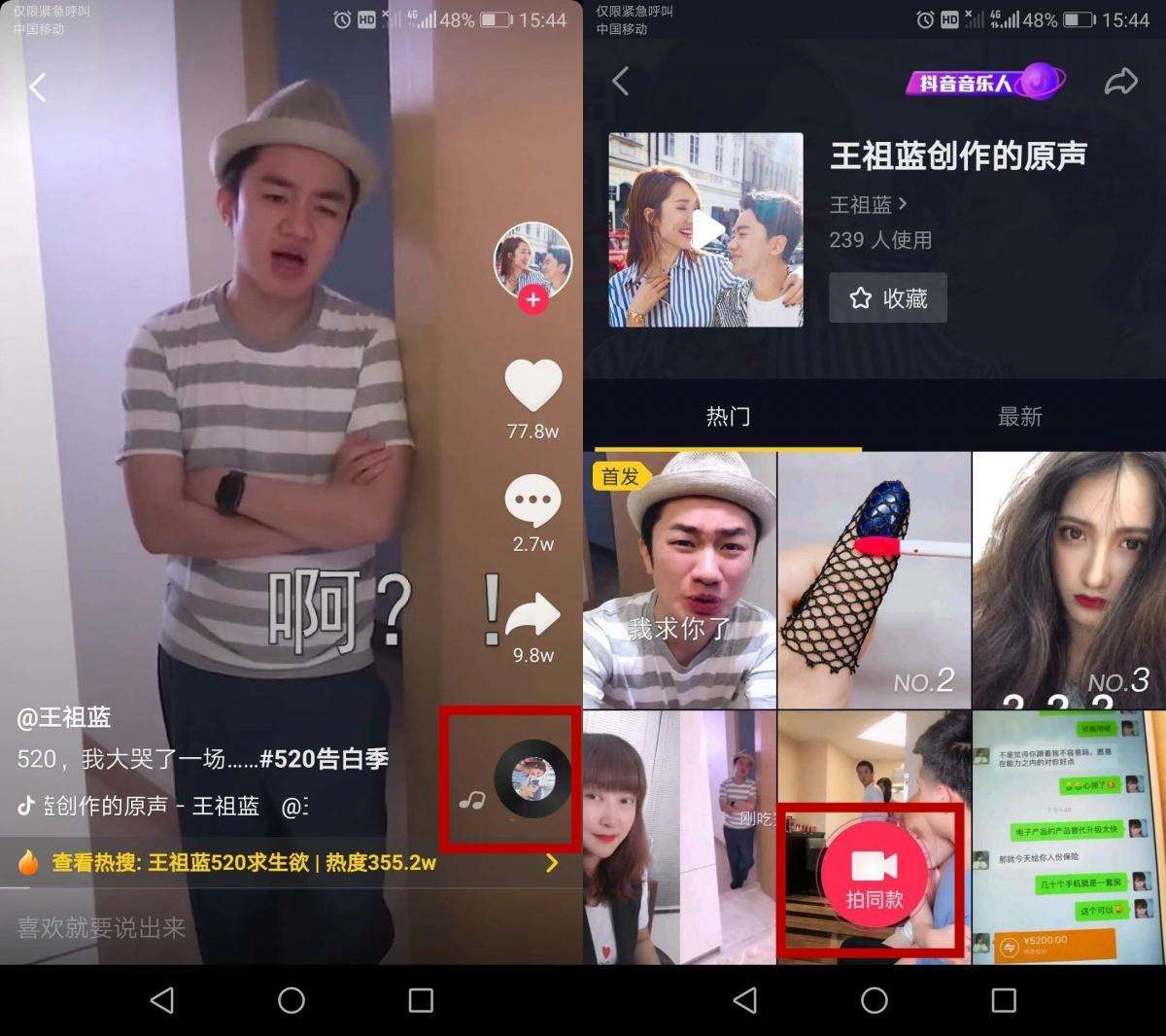
Task: Open the spinning music disc
Action: pos(532,777)
